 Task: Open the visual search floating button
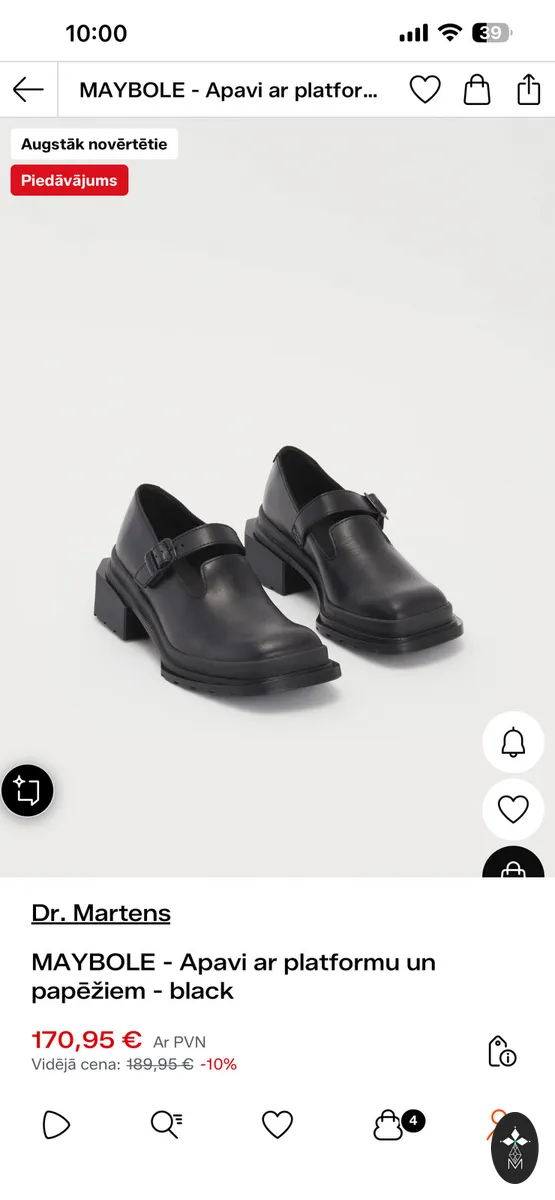point(27,791)
